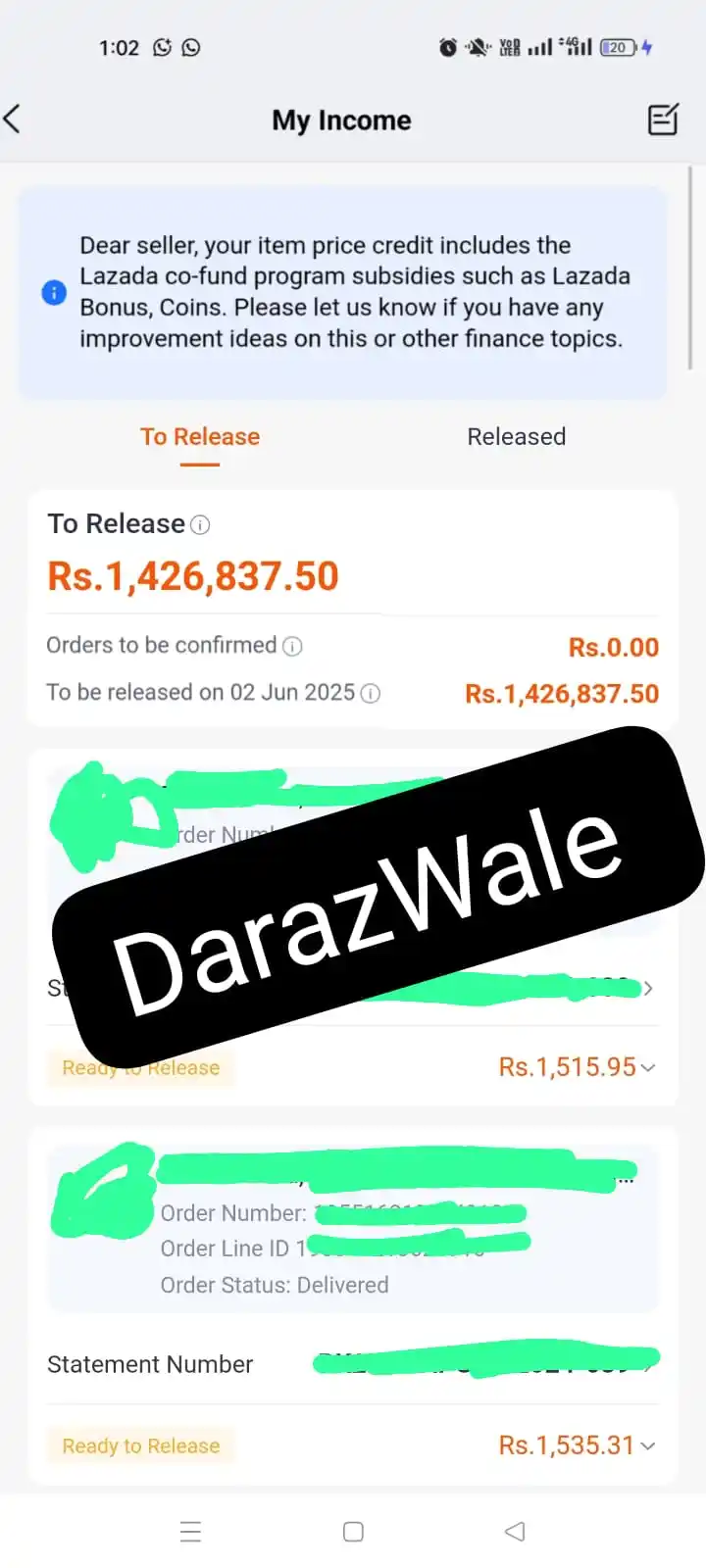Viewport: 706px width, 1568px height.
Task: Select the To Release tab
Action: click(200, 437)
